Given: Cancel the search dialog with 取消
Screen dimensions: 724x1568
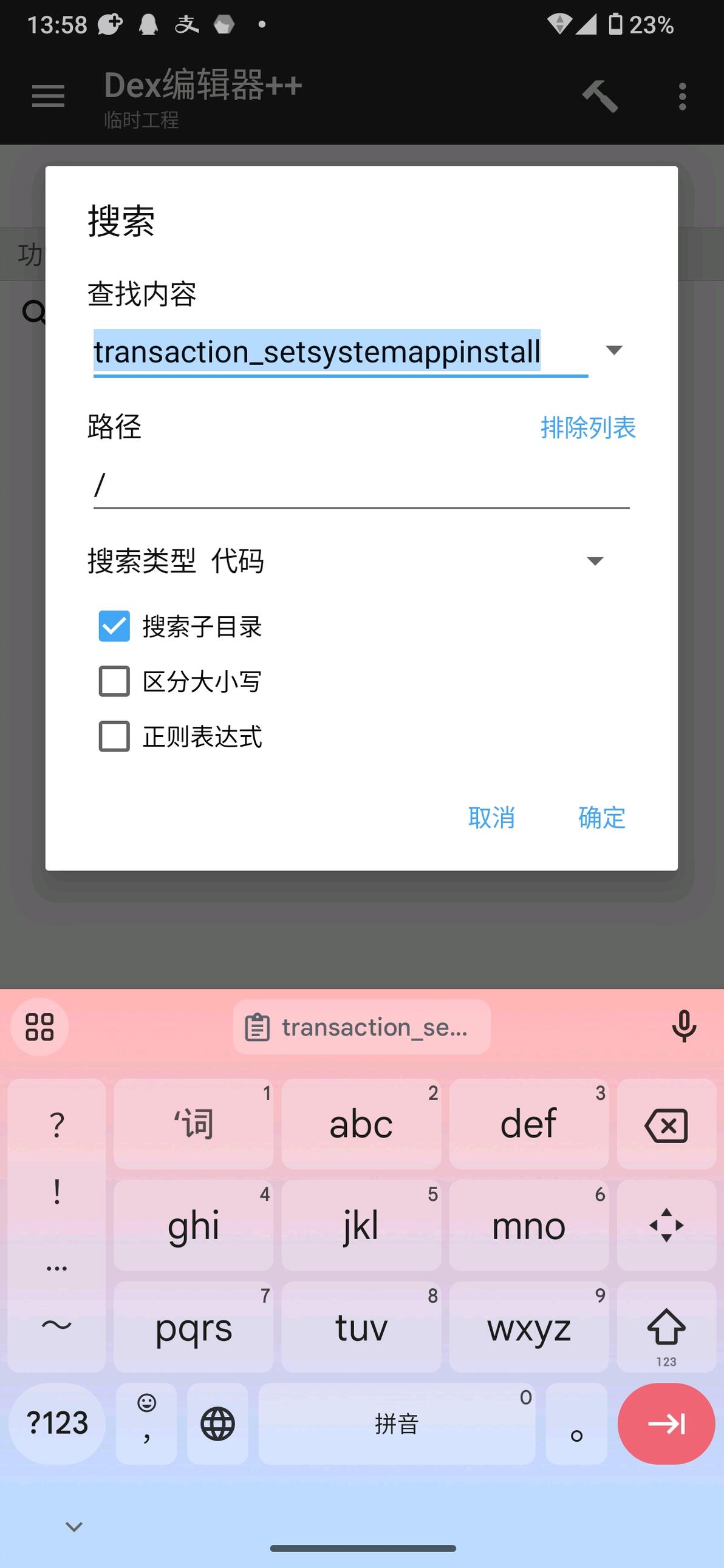Looking at the screenshot, I should tap(491, 818).
